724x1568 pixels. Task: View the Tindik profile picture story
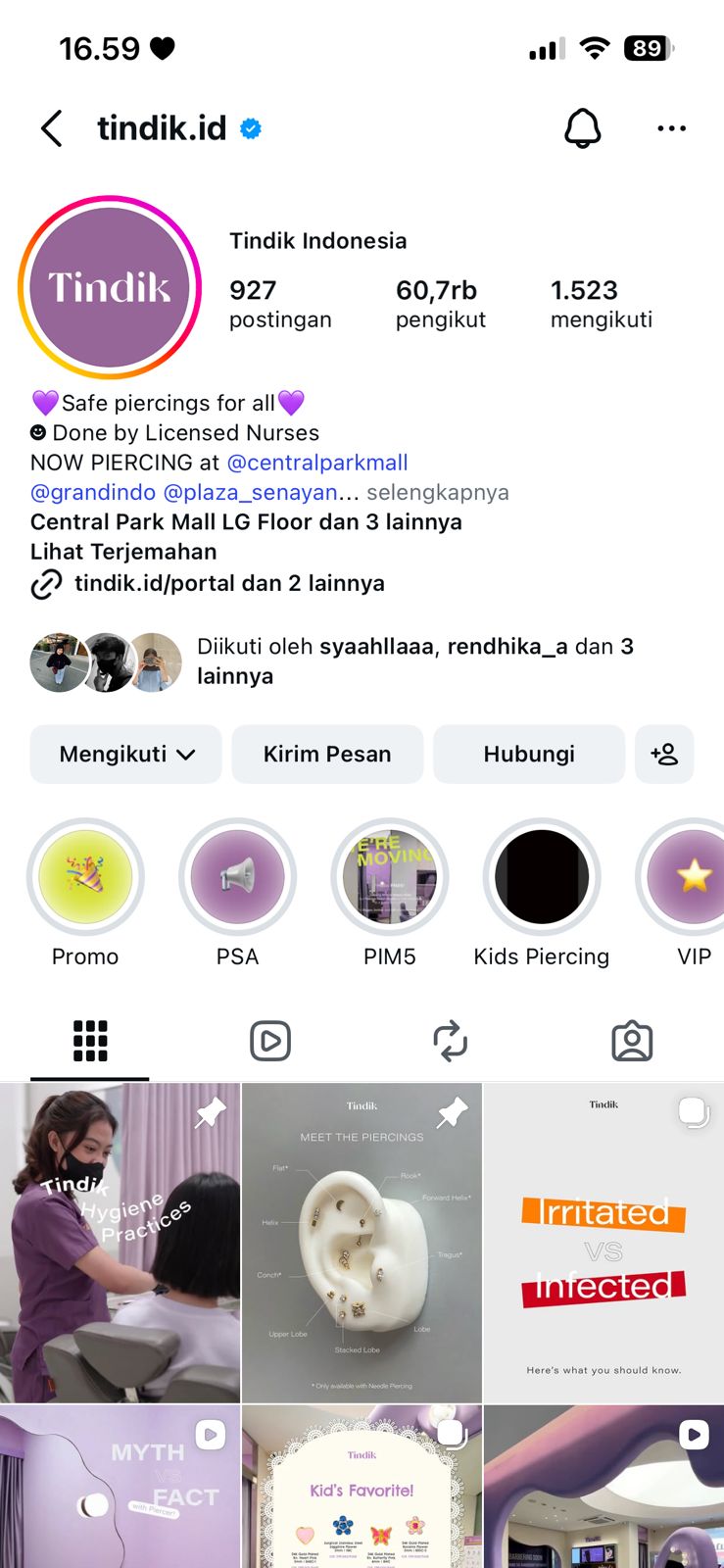[110, 287]
